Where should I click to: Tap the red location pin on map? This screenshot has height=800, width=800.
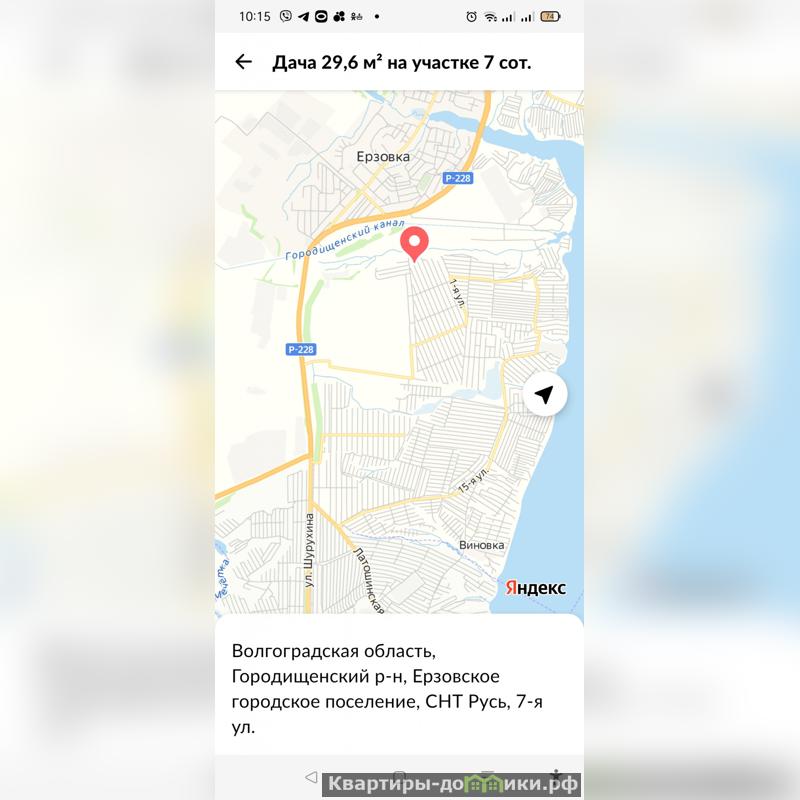point(414,242)
